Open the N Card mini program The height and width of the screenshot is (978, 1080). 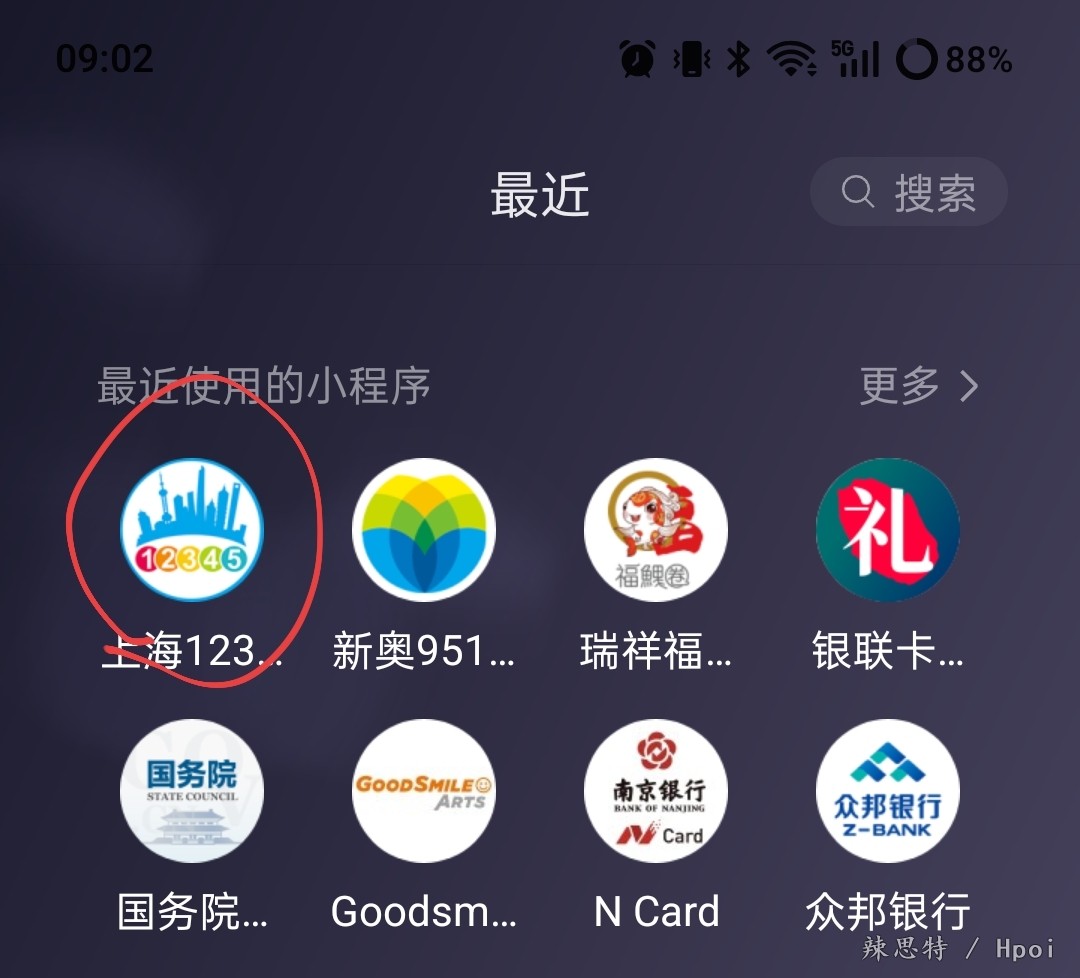[656, 790]
